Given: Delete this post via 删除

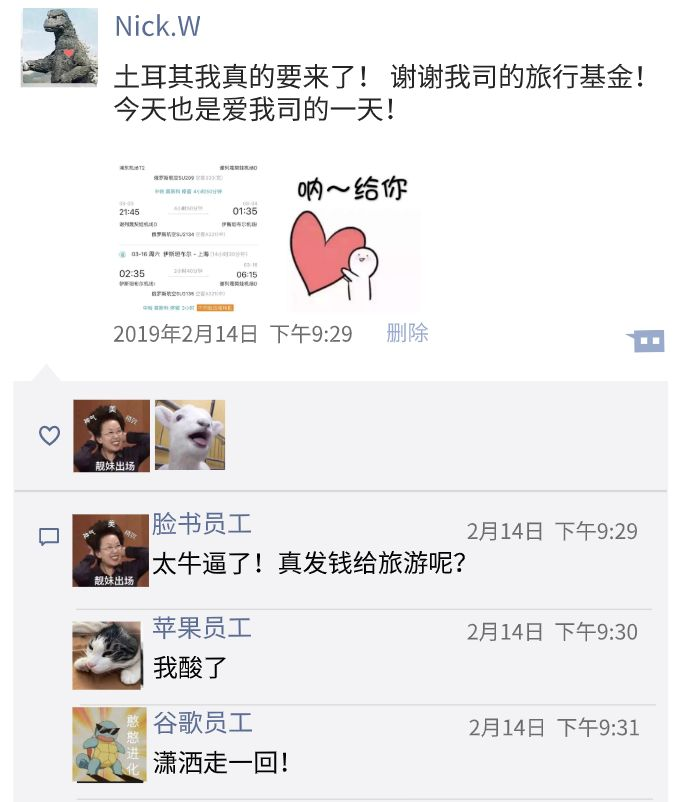Looking at the screenshot, I should pyautogui.click(x=407, y=333).
